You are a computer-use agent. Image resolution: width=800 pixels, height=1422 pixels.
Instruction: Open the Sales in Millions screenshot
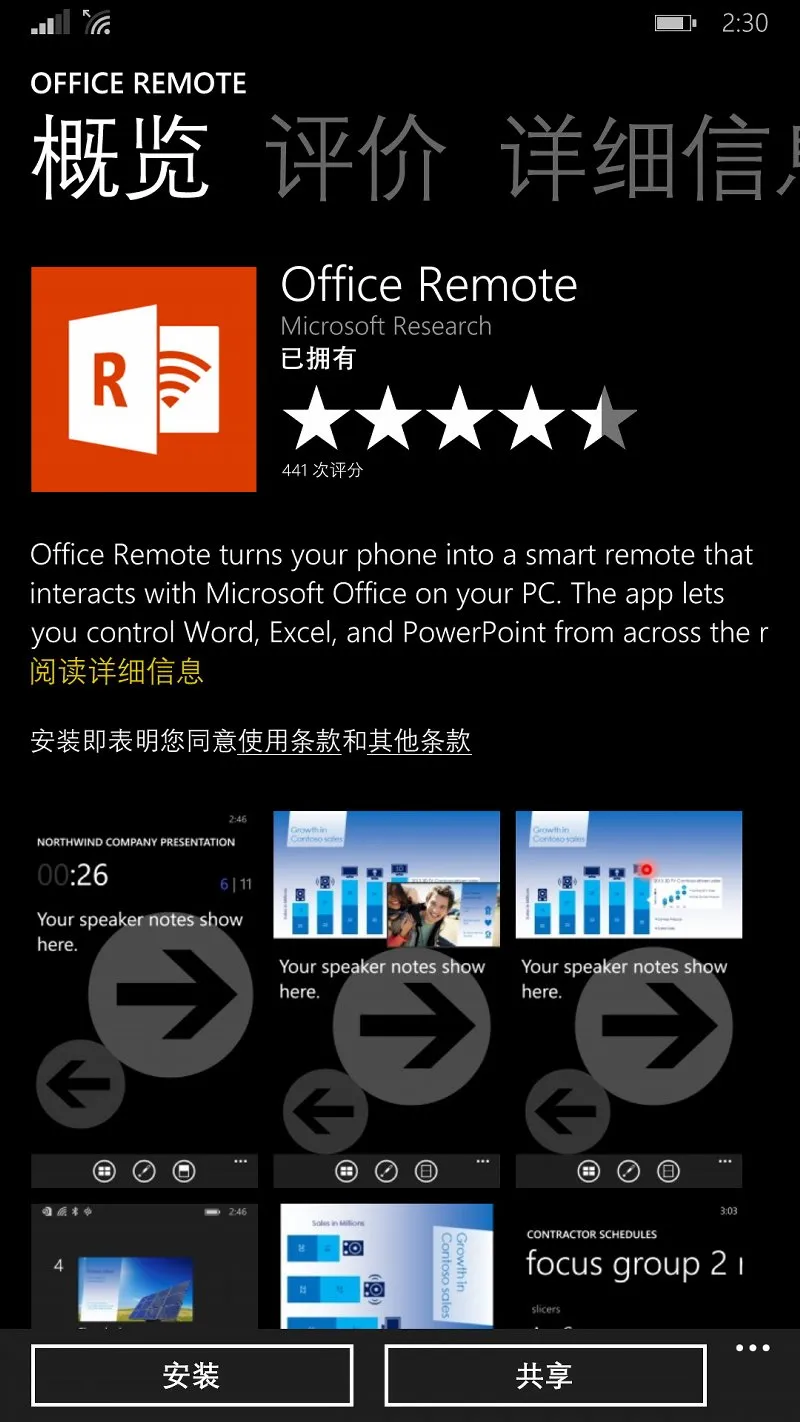click(386, 1265)
